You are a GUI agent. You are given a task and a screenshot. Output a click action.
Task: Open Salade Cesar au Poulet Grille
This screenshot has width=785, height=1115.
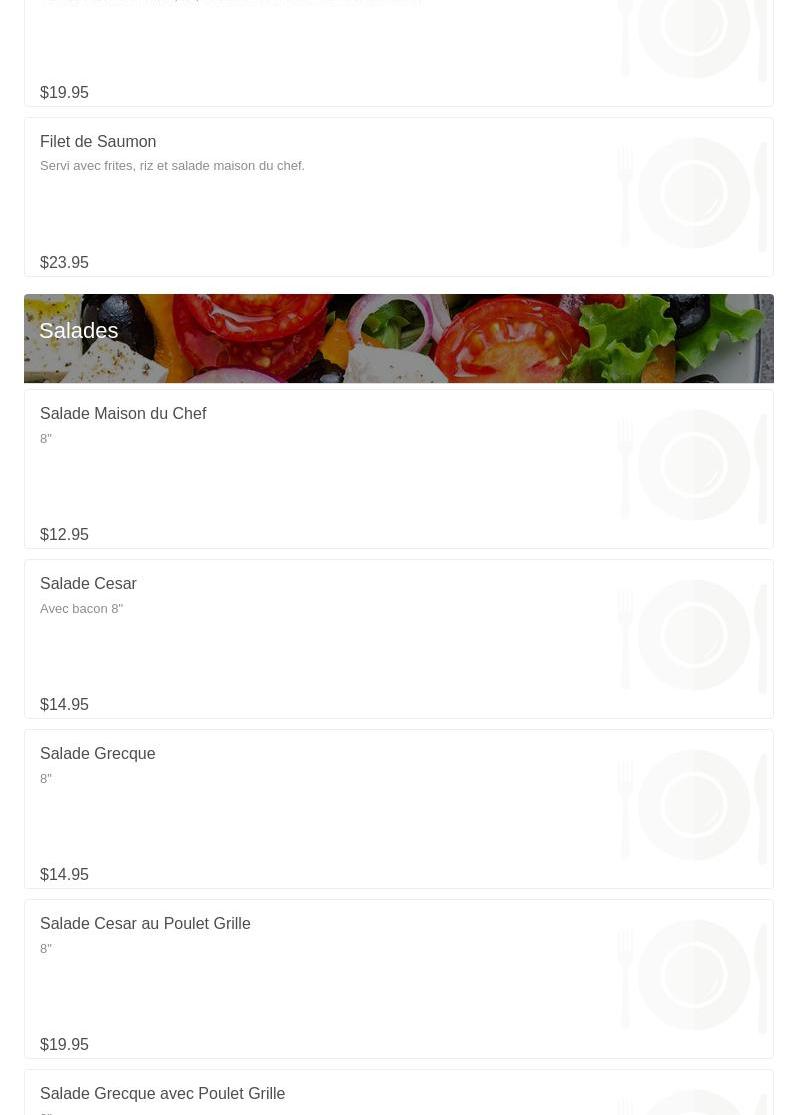(145, 924)
